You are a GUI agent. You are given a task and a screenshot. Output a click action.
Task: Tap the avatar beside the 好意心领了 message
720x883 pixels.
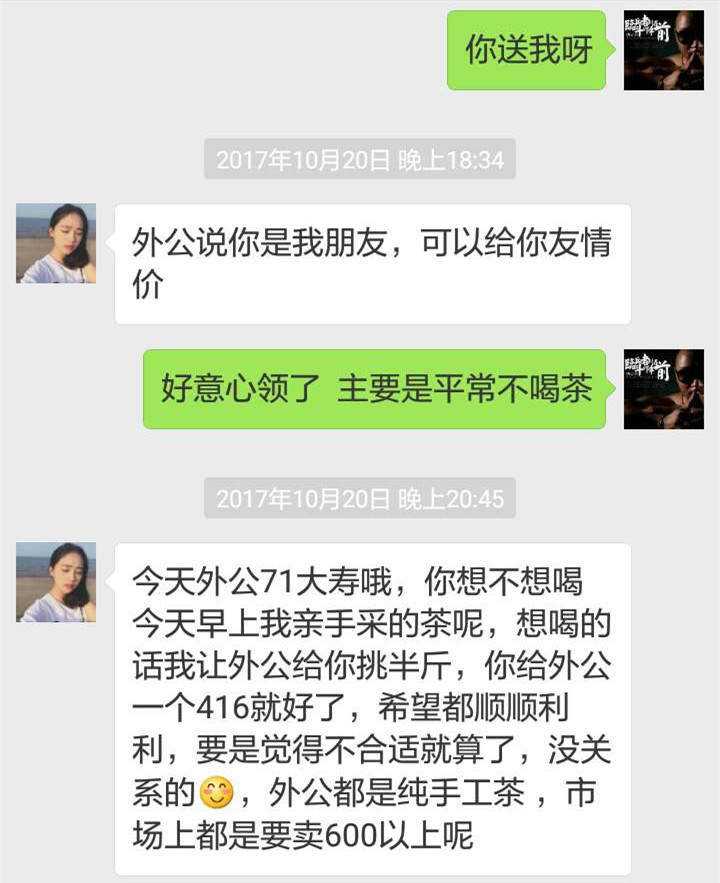pos(663,389)
